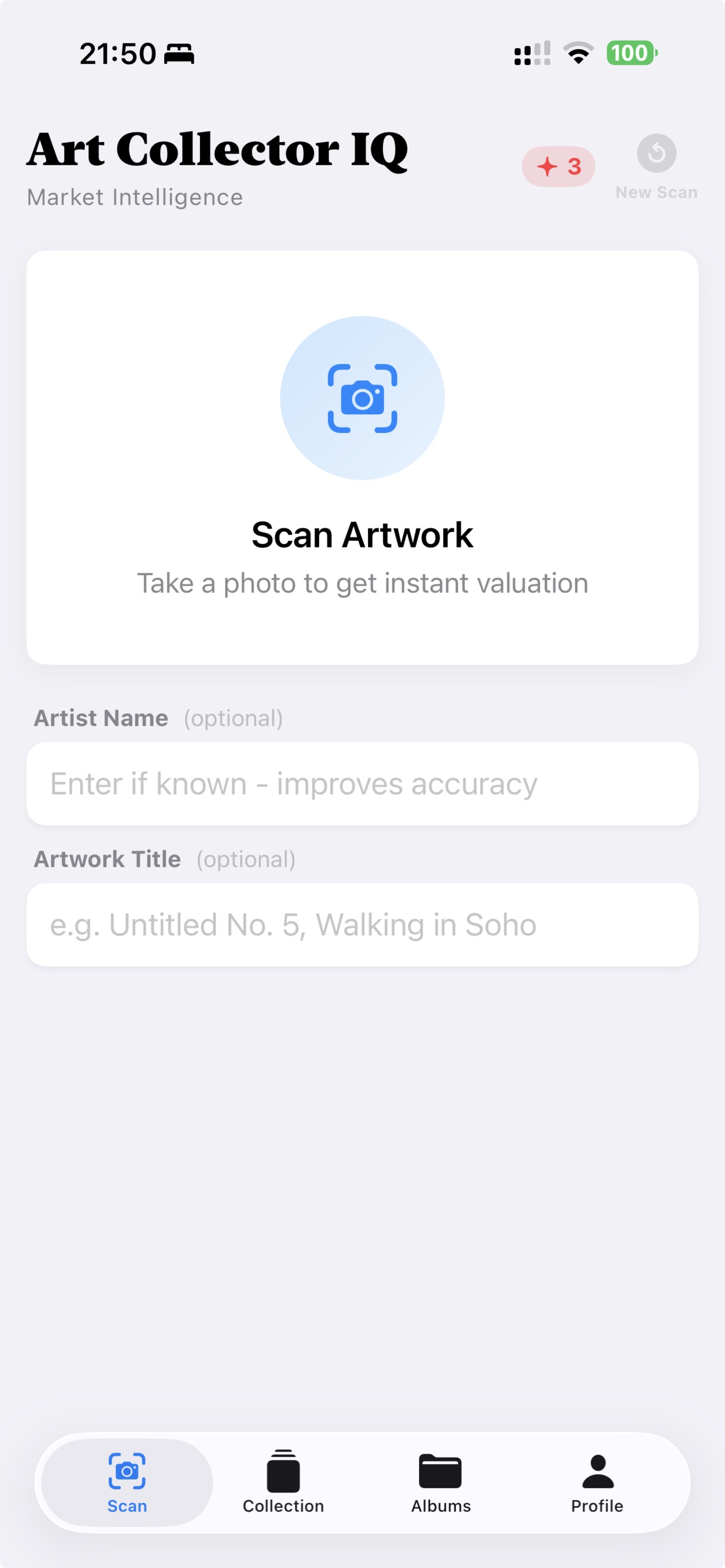
Task: Tap the battery indicator showing 100
Action: 631,53
